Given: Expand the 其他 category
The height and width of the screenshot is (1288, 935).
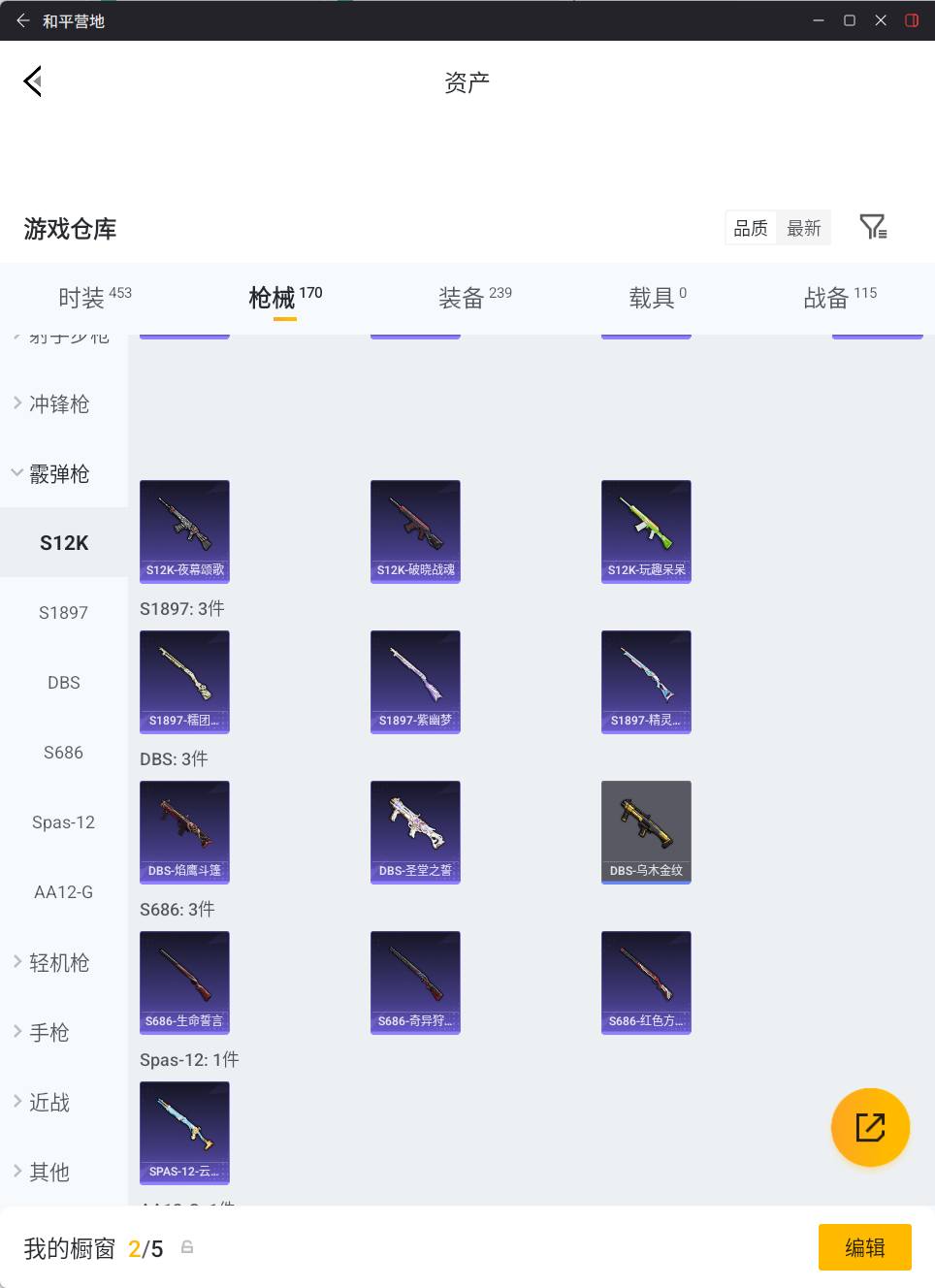Looking at the screenshot, I should (47, 1172).
